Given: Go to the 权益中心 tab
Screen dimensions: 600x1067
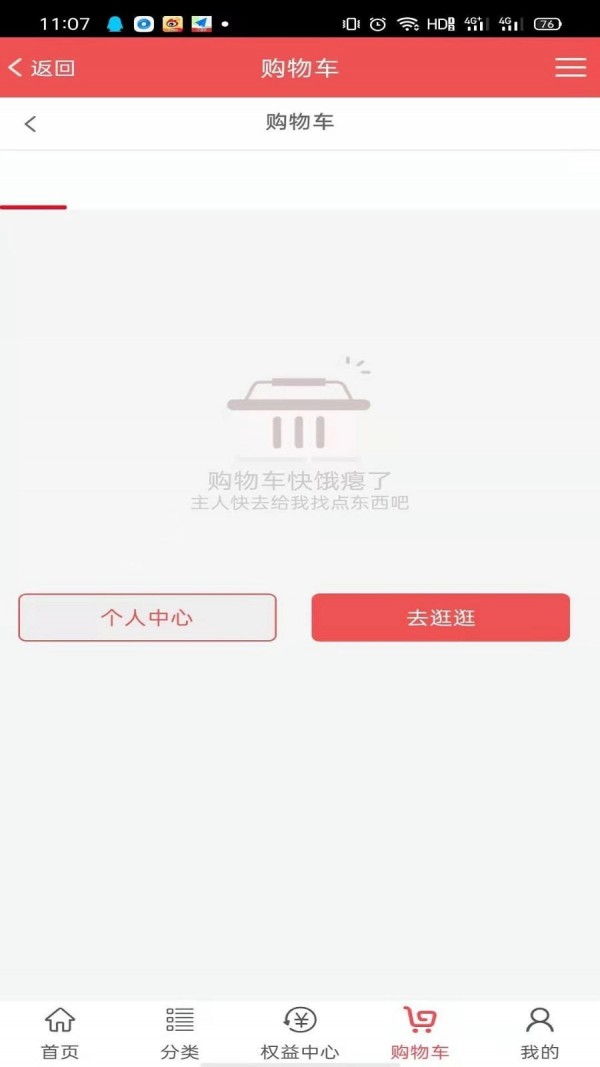Looking at the screenshot, I should click(x=300, y=1033).
